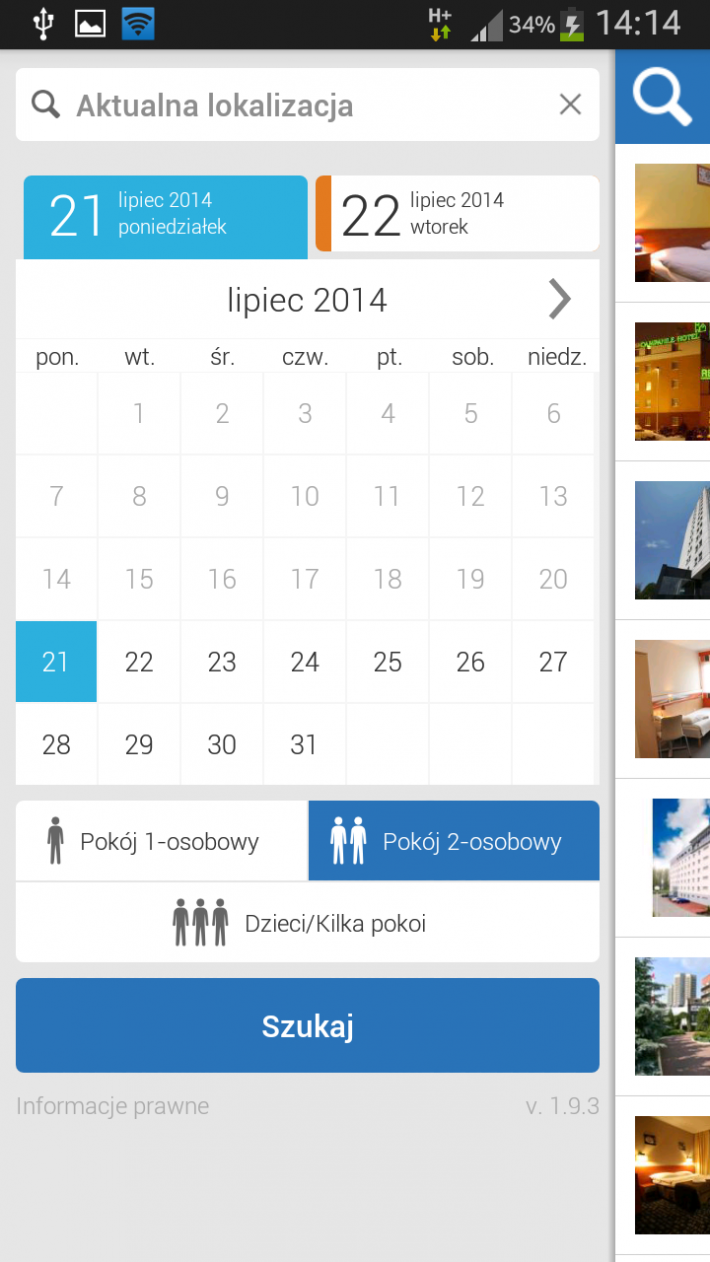
Task: Tap the Szukaj search button
Action: pos(307,1026)
